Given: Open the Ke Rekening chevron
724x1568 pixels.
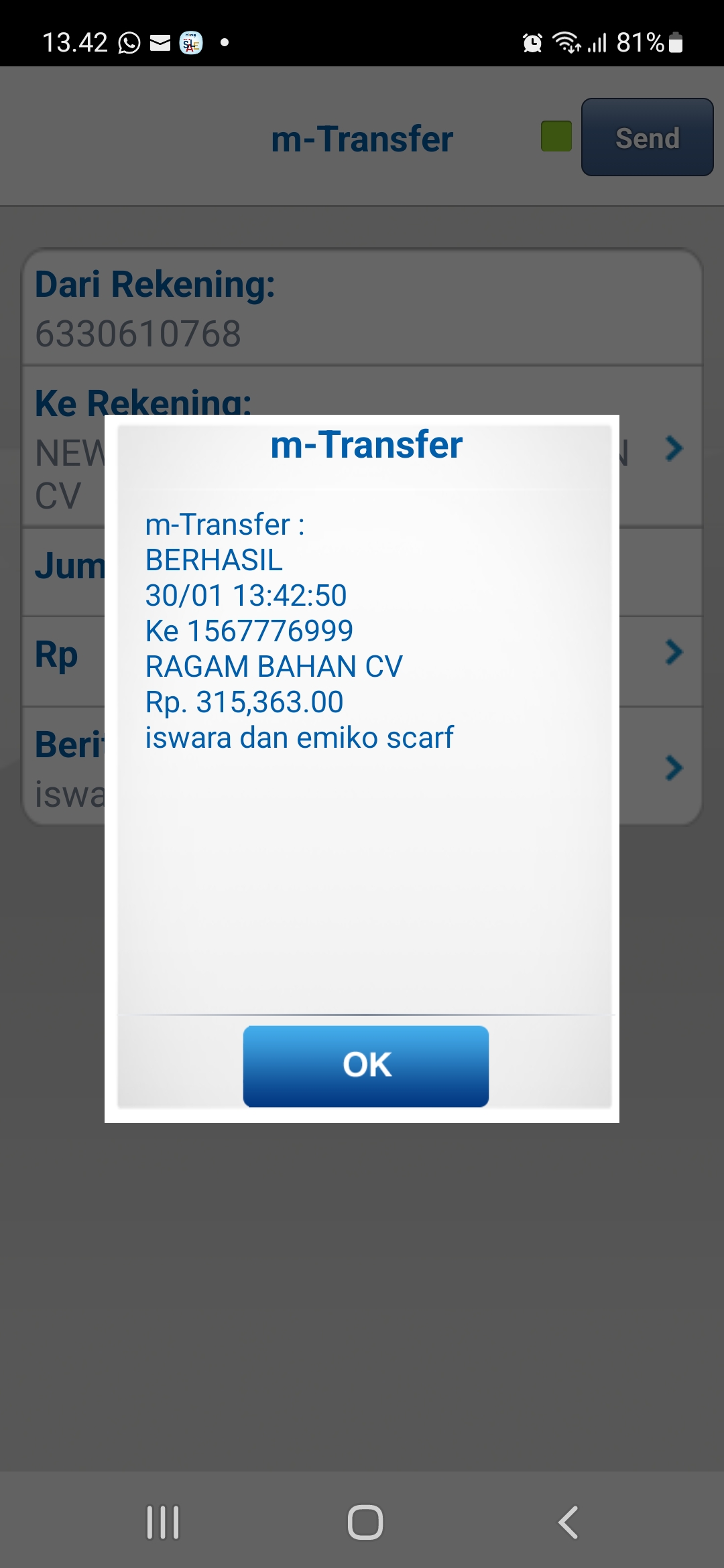Looking at the screenshot, I should [674, 448].
